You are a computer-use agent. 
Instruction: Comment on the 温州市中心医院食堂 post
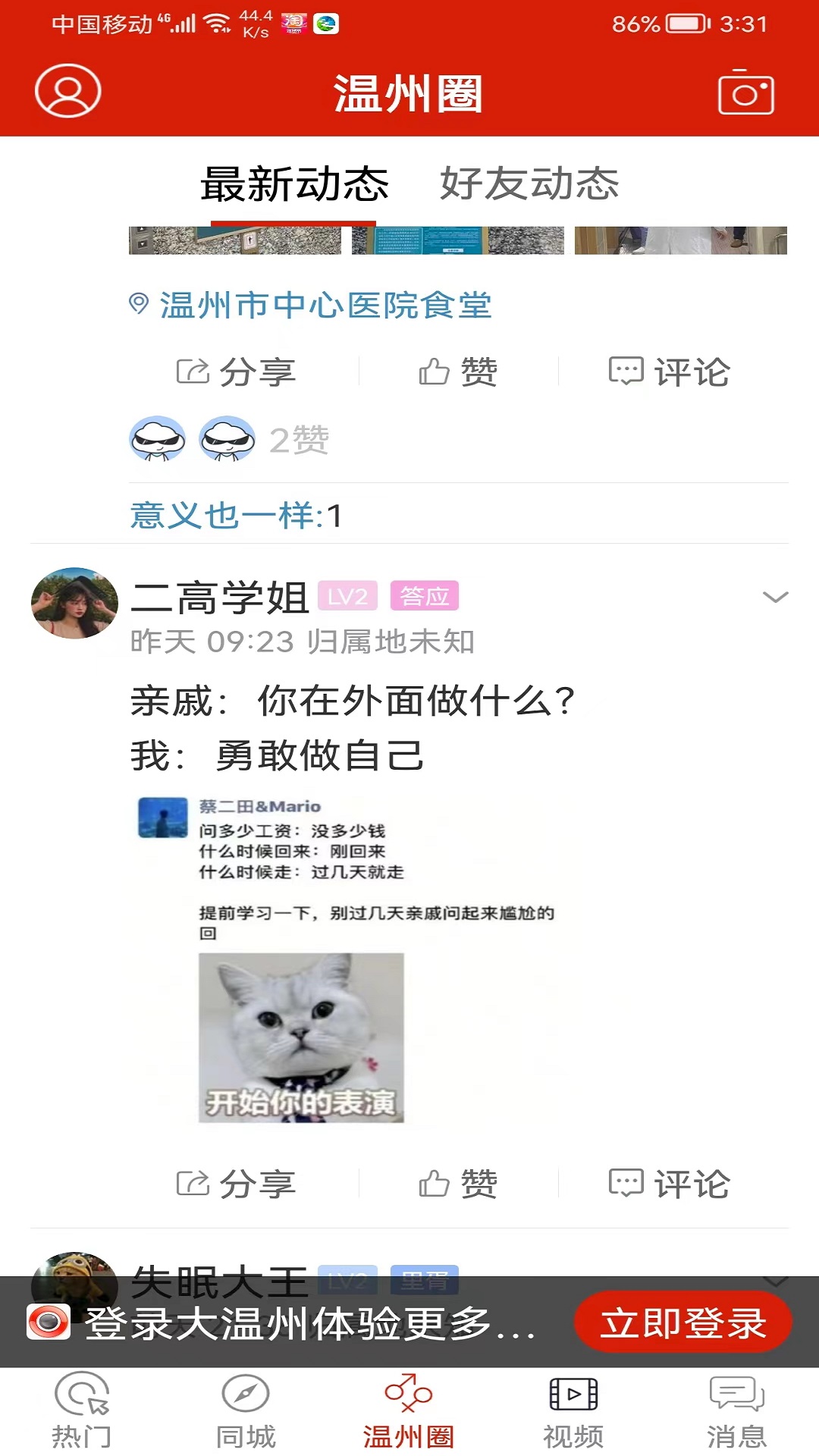pyautogui.click(x=669, y=372)
